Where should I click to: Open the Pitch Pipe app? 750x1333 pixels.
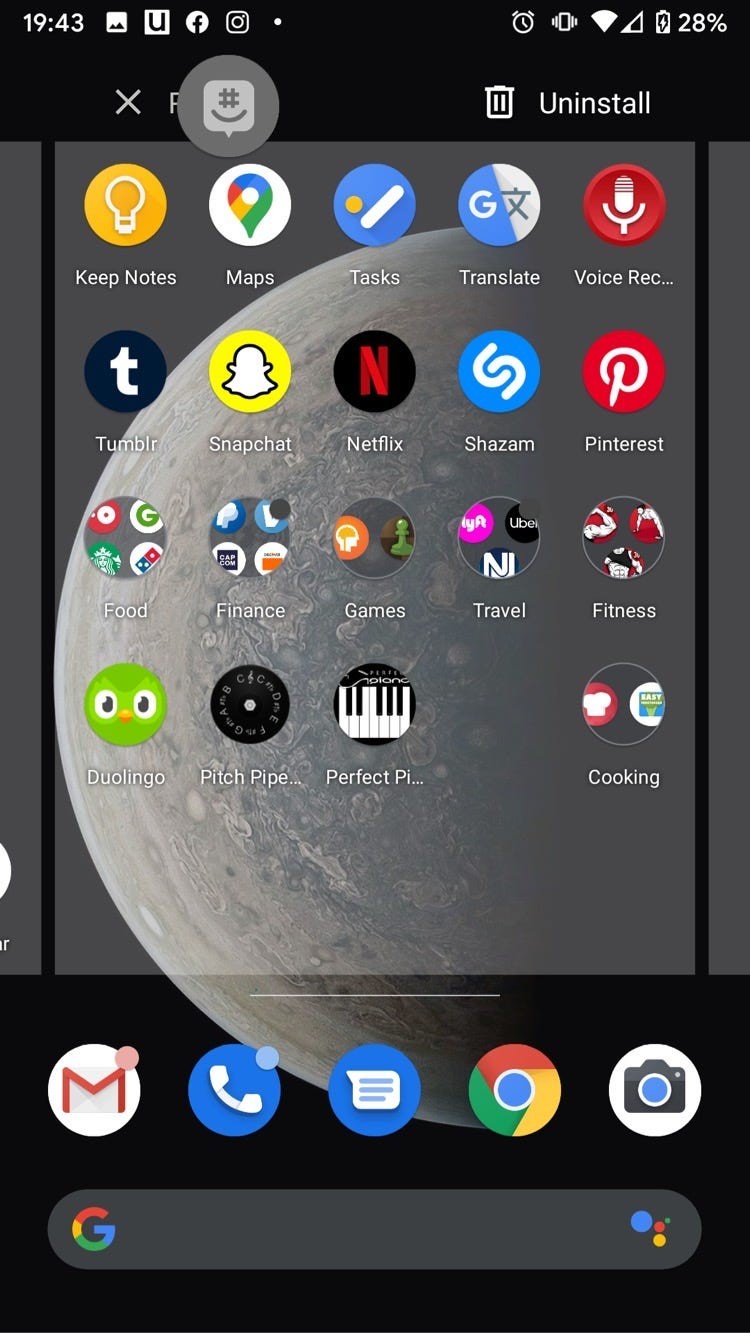tap(250, 705)
